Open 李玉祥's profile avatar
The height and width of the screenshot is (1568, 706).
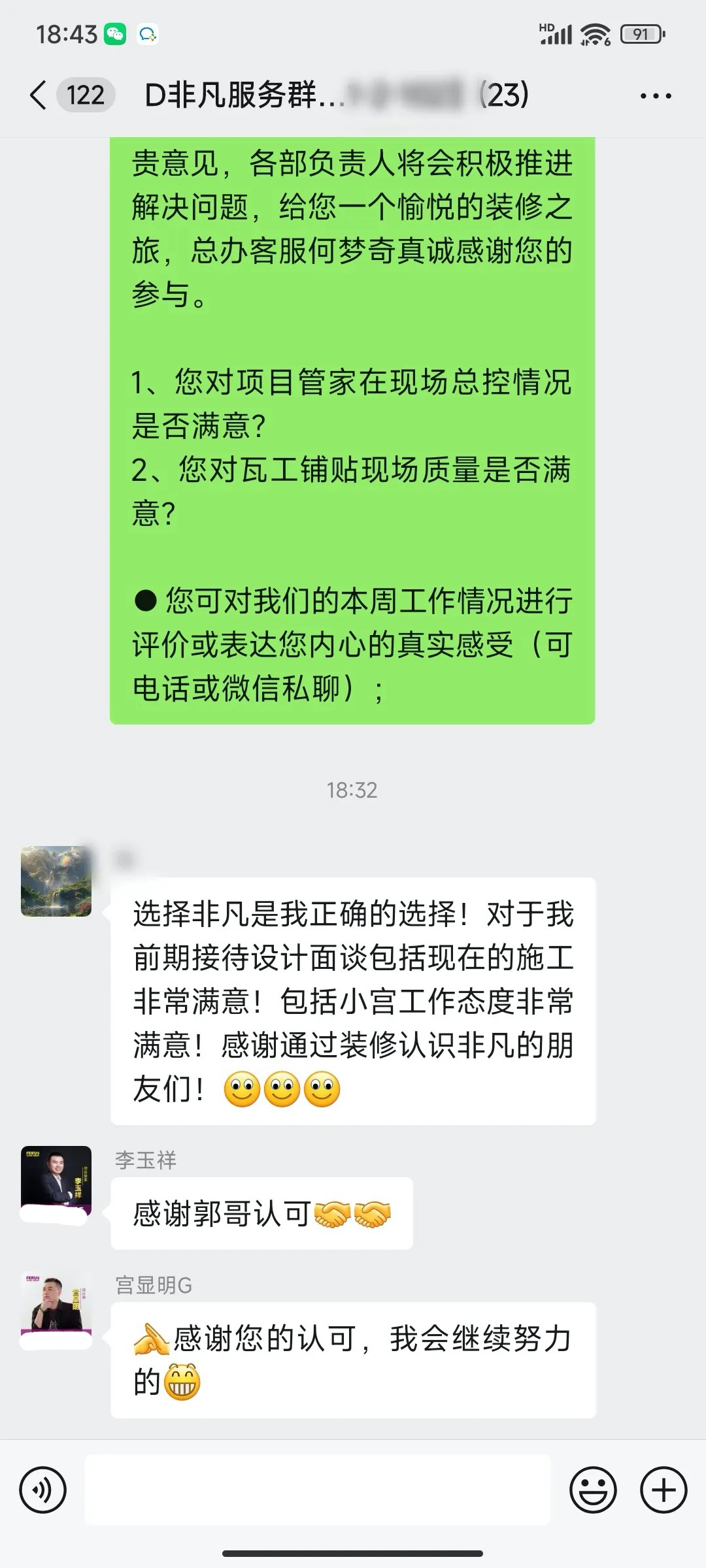56,1181
